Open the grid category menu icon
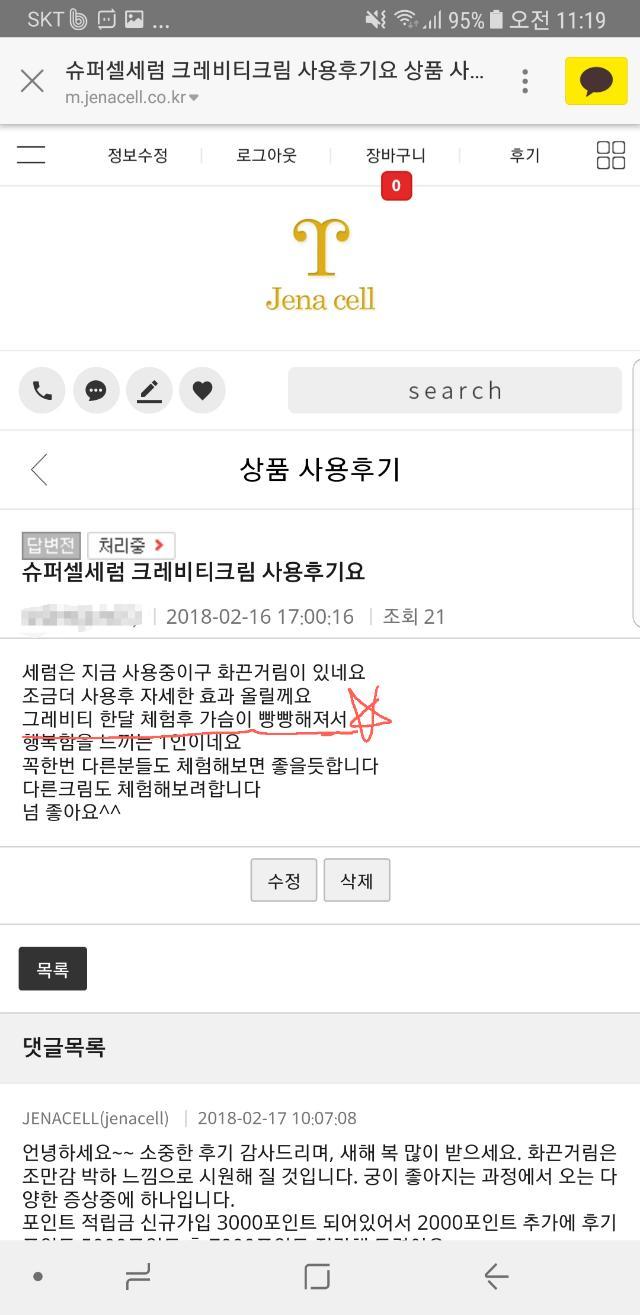The width and height of the screenshot is (640, 1315). [x=610, y=155]
